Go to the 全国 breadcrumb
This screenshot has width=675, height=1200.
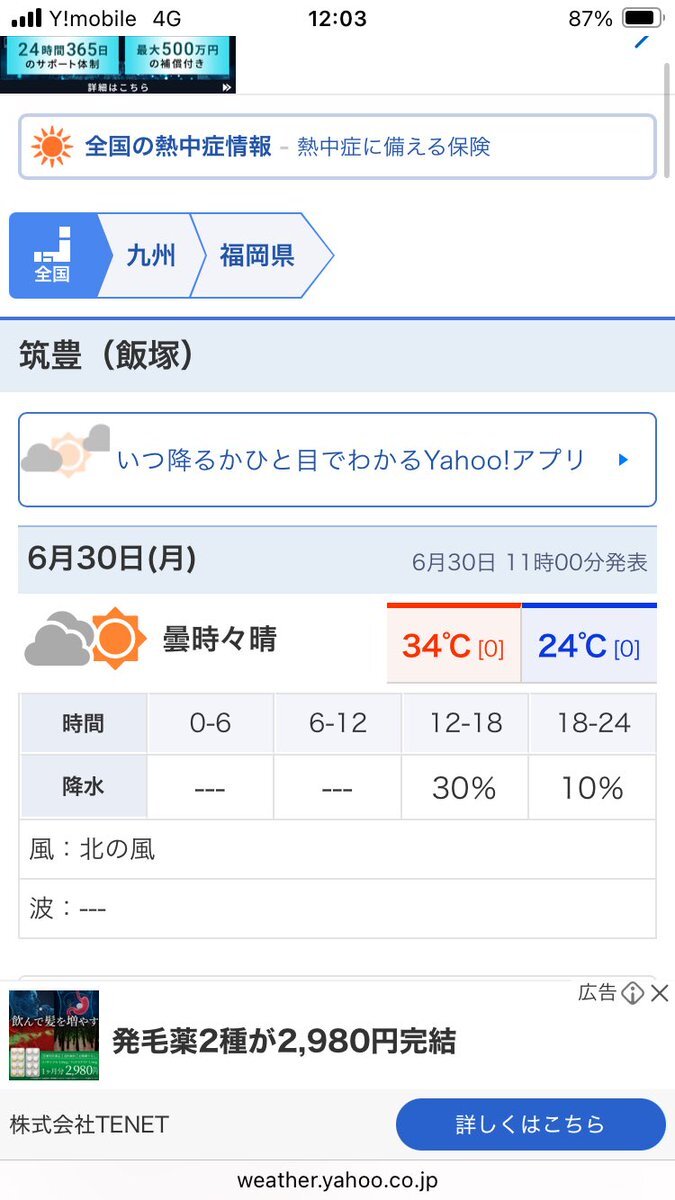pyautogui.click(x=52, y=255)
